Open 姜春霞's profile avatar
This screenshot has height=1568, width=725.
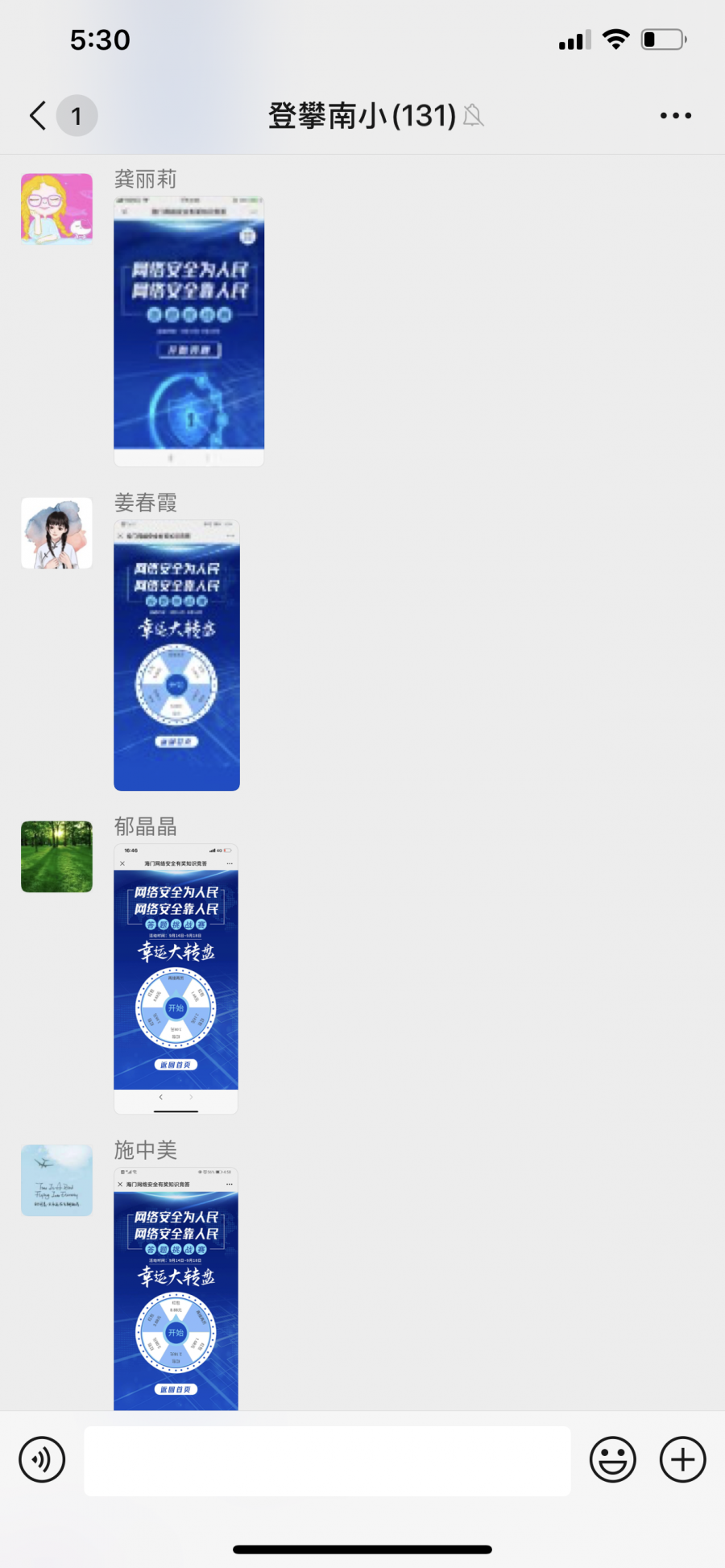[x=56, y=533]
